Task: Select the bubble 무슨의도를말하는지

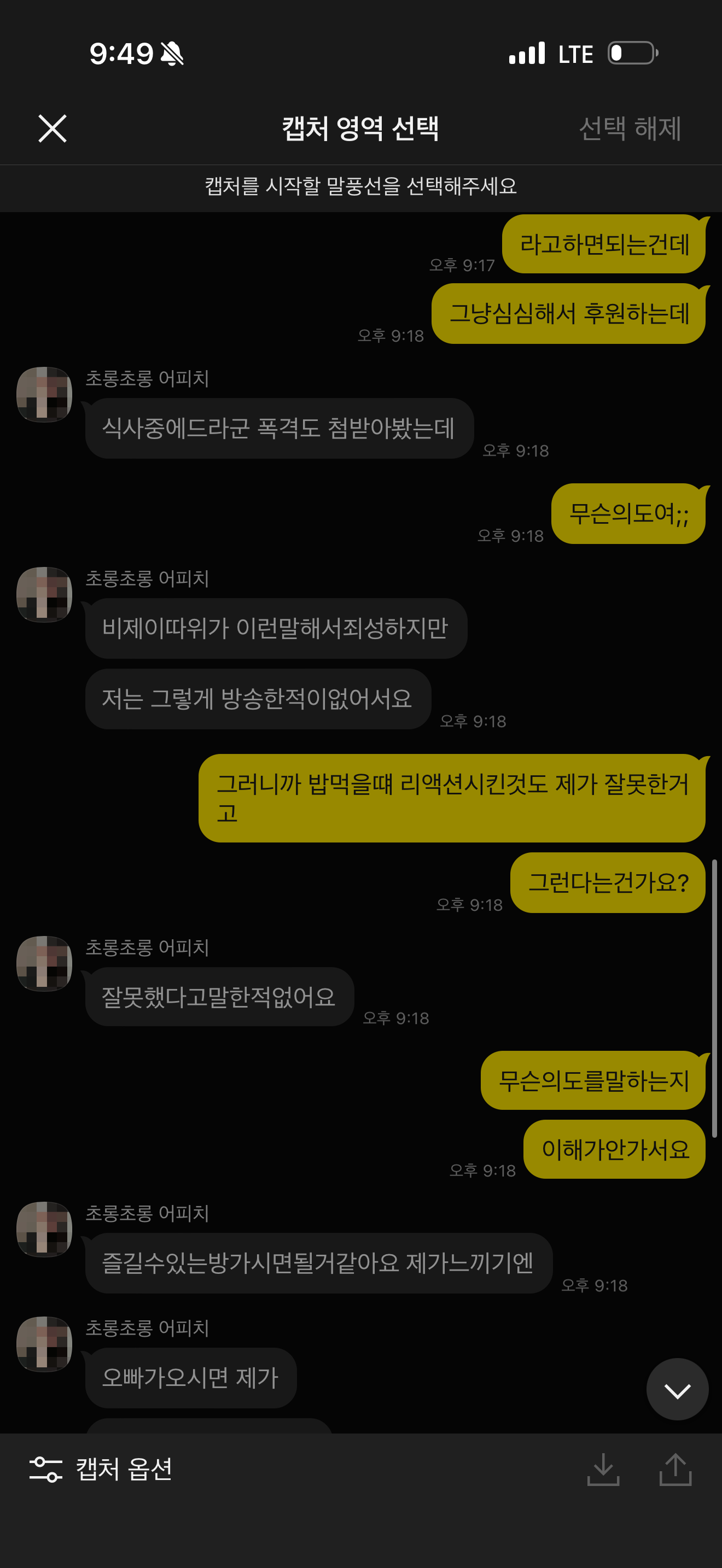Action: (x=592, y=1081)
